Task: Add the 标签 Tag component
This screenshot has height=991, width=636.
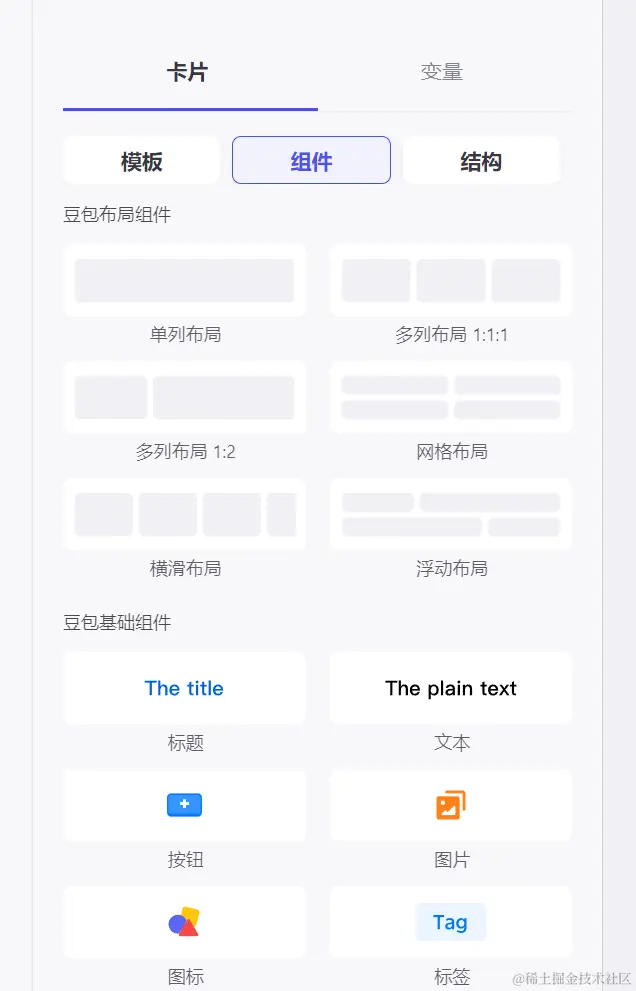Action: tap(451, 923)
